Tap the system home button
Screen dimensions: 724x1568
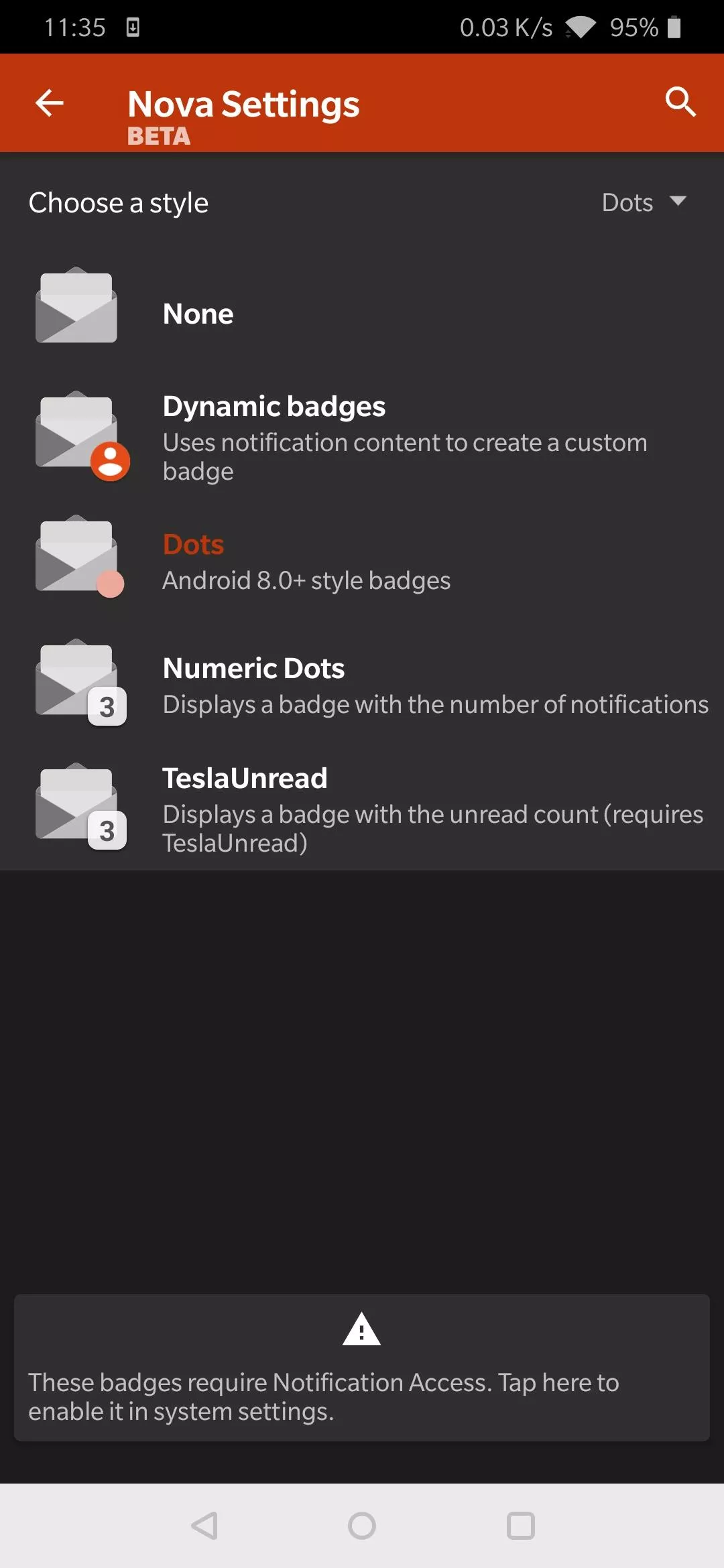(362, 1526)
